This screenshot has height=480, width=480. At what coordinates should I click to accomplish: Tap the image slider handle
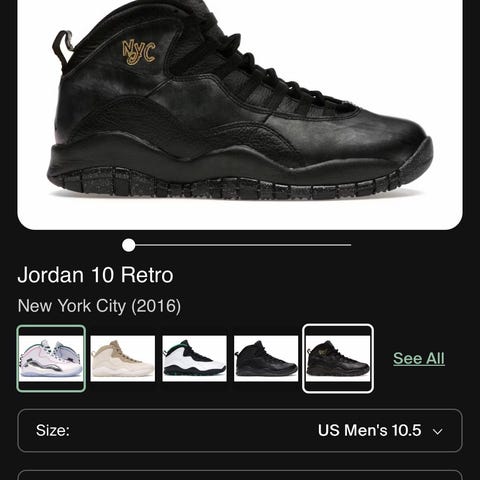[x=129, y=245]
